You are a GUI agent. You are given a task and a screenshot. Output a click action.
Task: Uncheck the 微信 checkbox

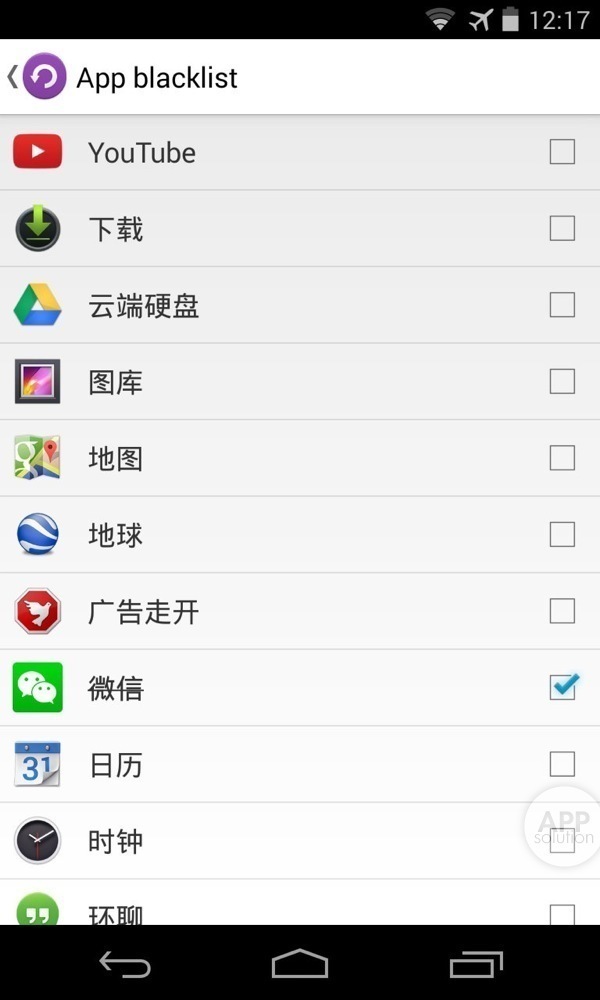562,687
